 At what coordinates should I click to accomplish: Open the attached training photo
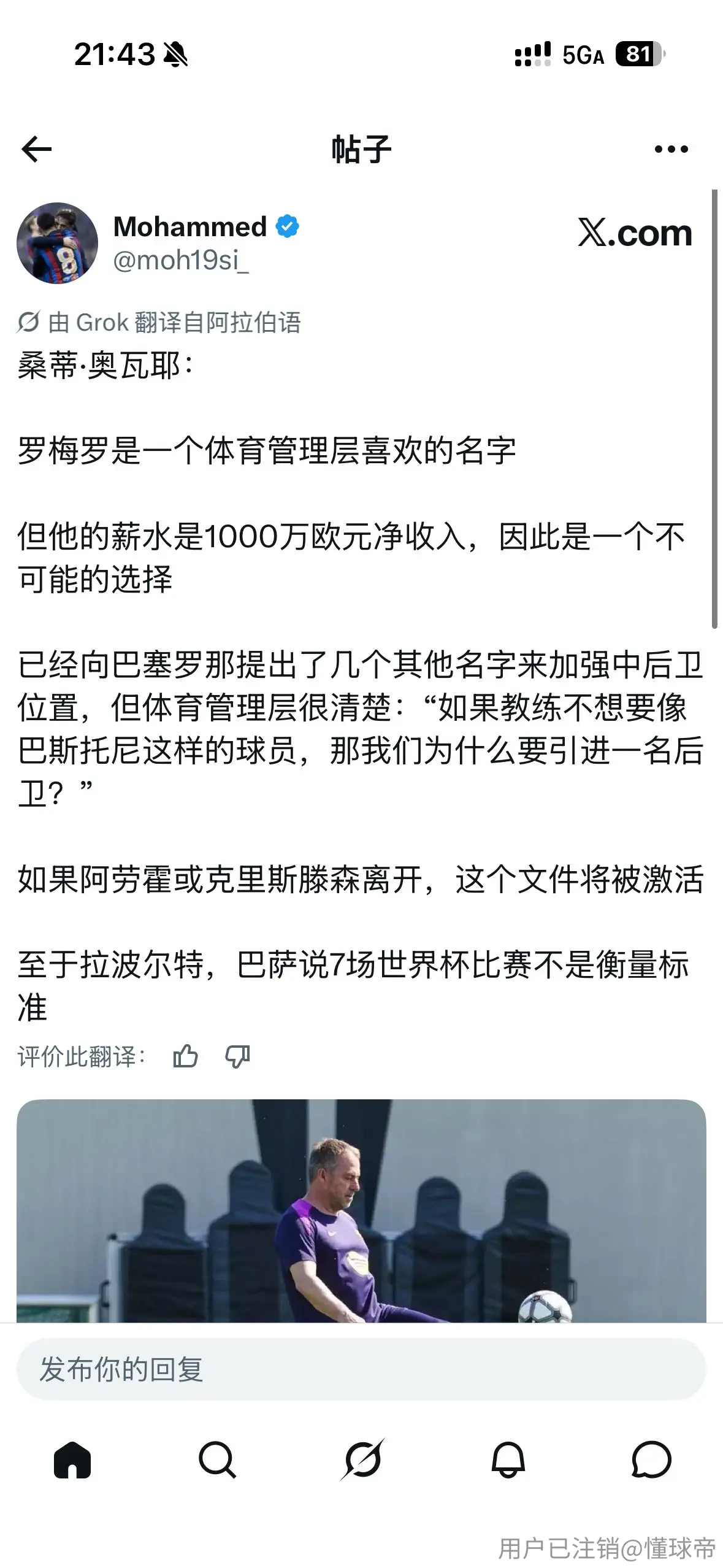pos(361,1210)
